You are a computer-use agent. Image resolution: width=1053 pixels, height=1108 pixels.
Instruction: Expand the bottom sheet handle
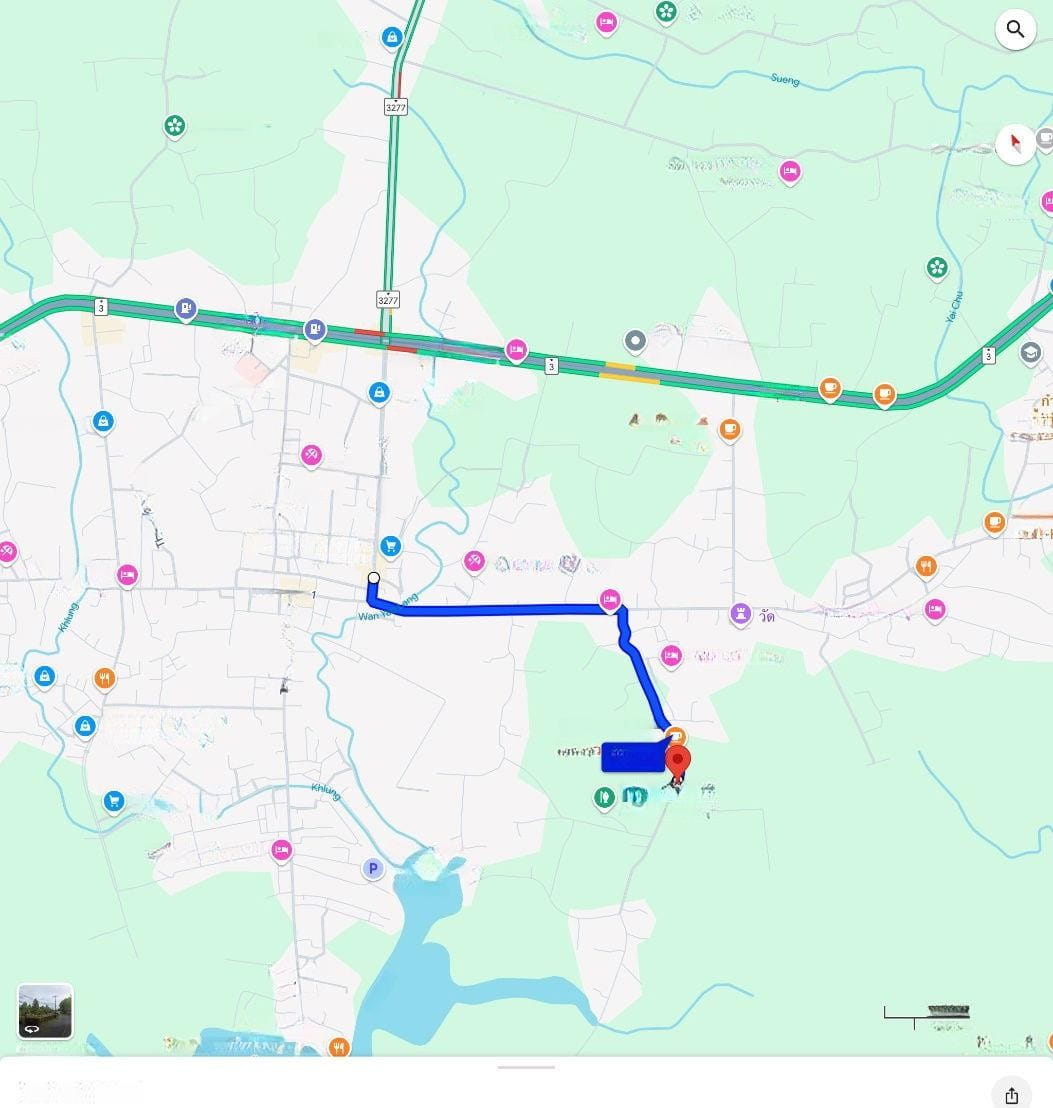tap(526, 1067)
